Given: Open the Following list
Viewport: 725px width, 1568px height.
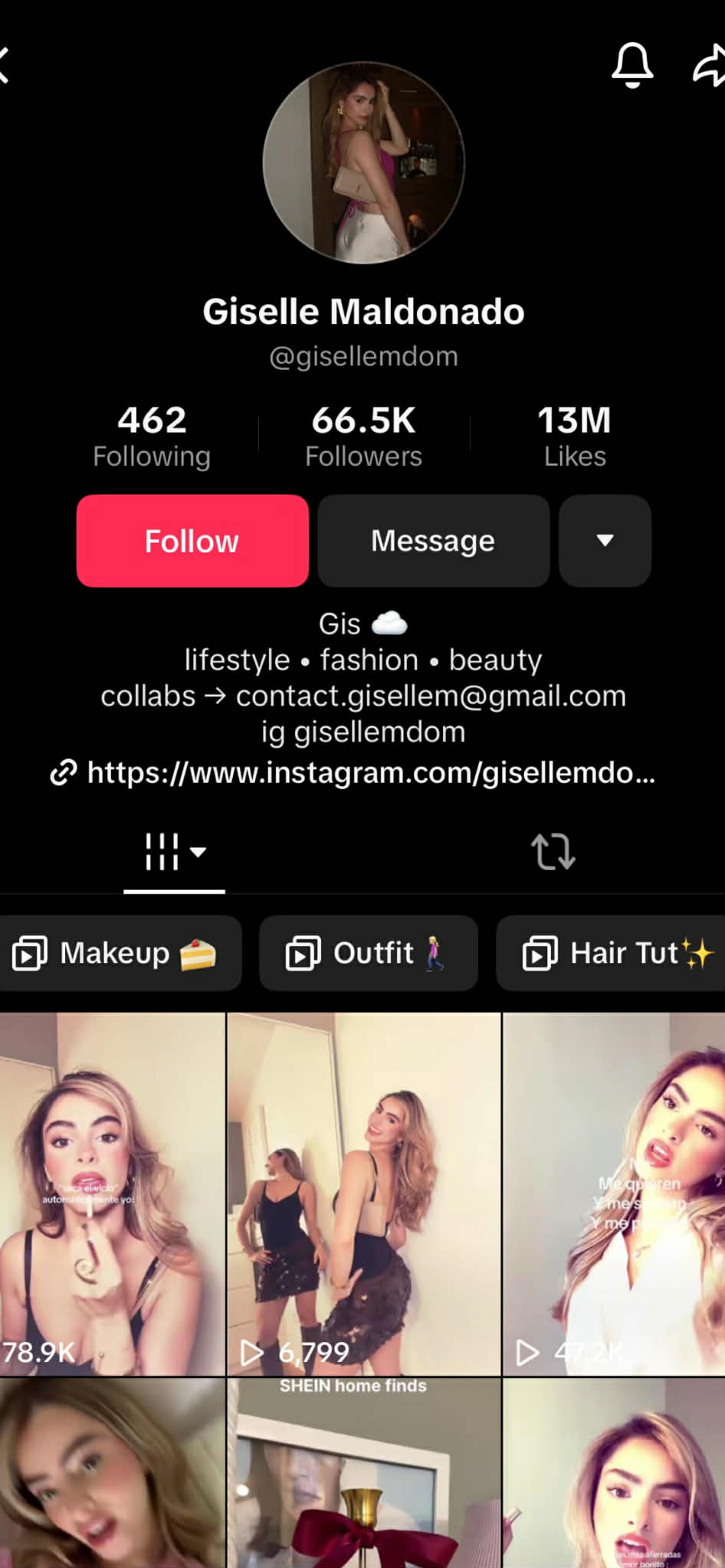Looking at the screenshot, I should click(152, 436).
